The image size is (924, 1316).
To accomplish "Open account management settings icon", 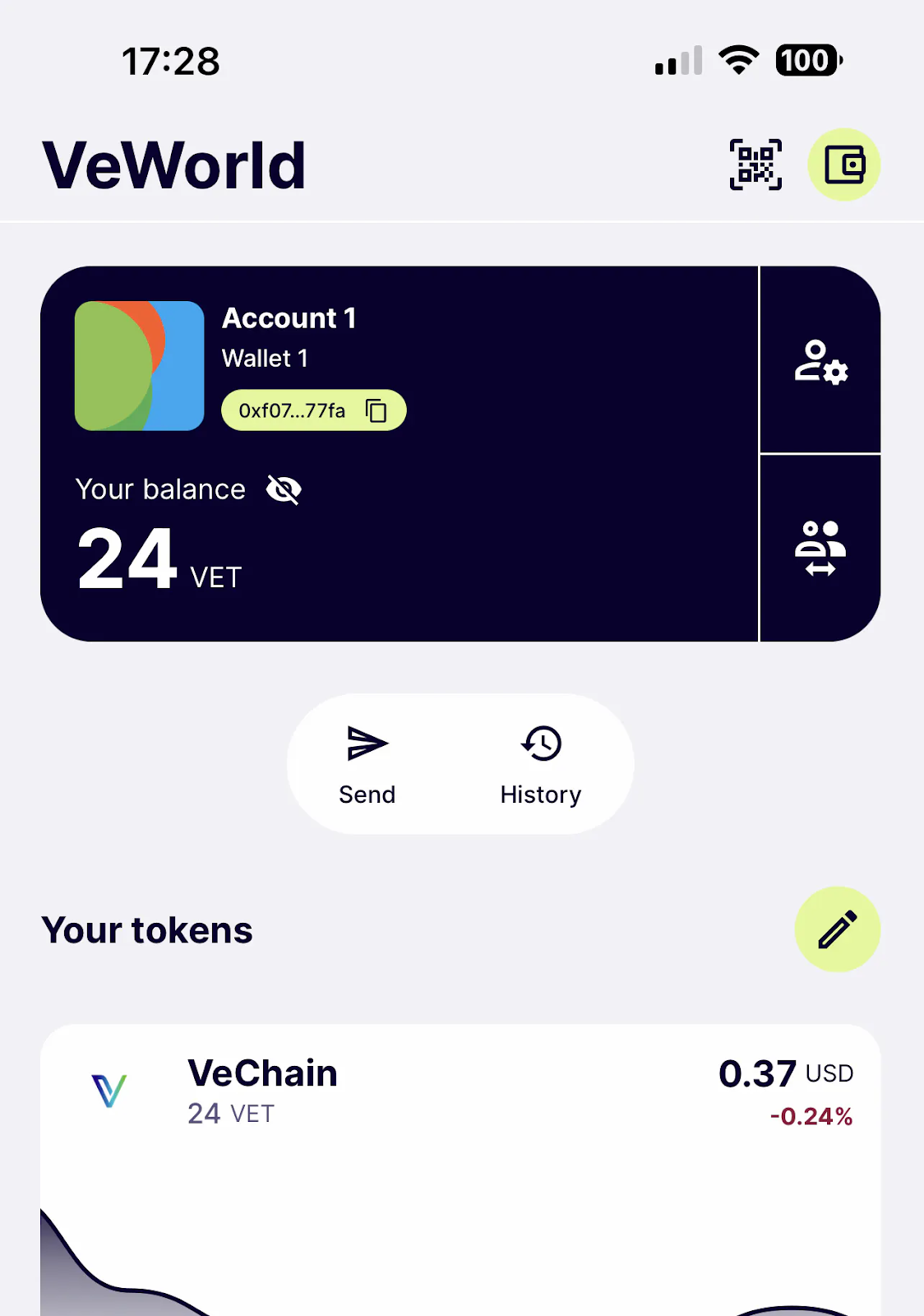I will (820, 361).
